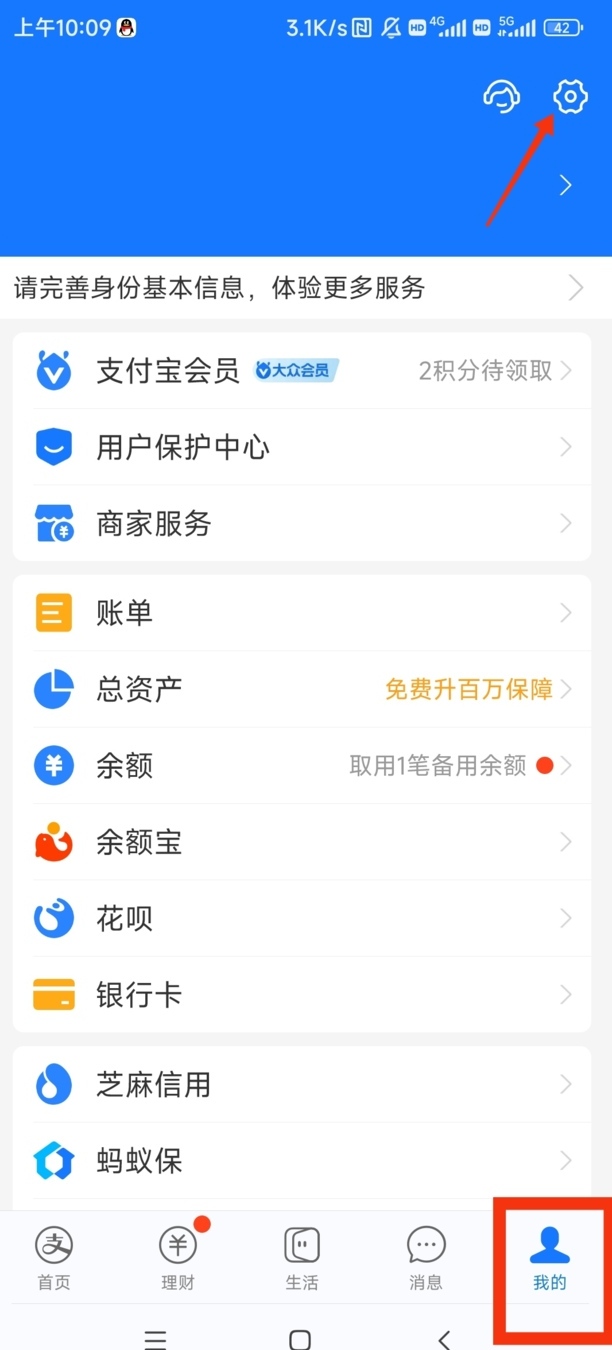This screenshot has width=612, height=1350.
Task: Open 蚂蚁保 insurance
Action: pos(300,1161)
